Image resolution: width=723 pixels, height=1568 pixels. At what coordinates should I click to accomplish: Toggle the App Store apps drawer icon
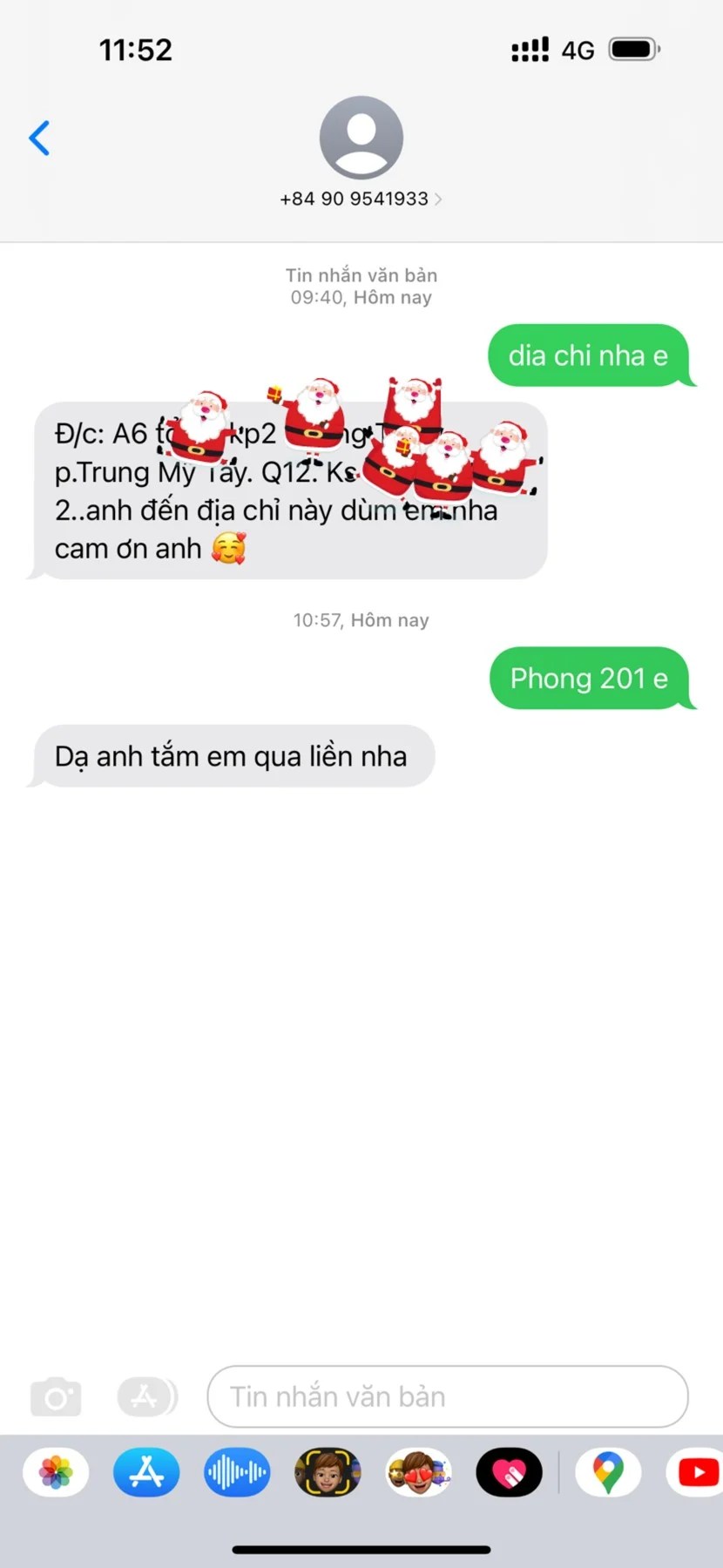pyautogui.click(x=146, y=1397)
